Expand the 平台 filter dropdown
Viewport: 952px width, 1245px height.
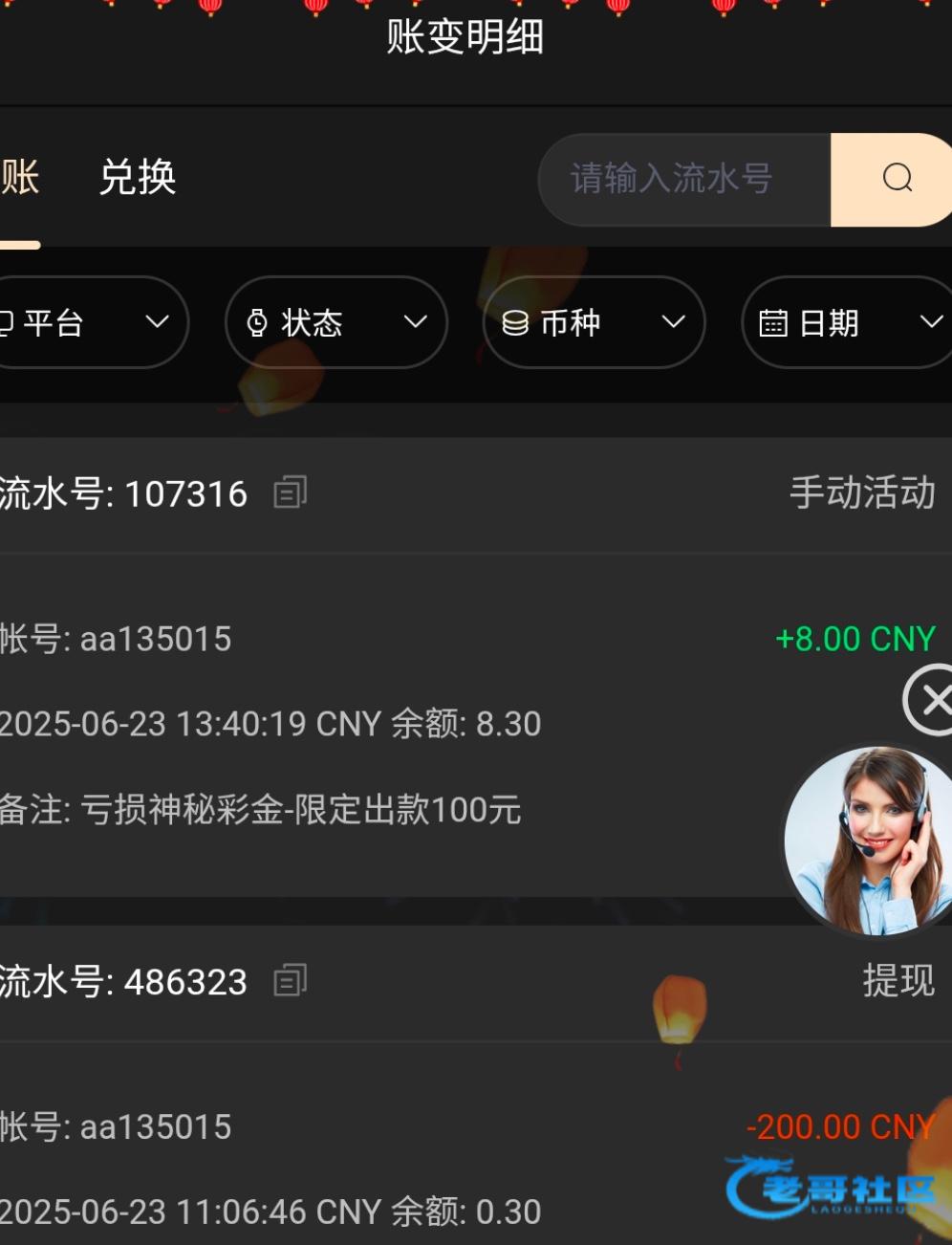91,322
